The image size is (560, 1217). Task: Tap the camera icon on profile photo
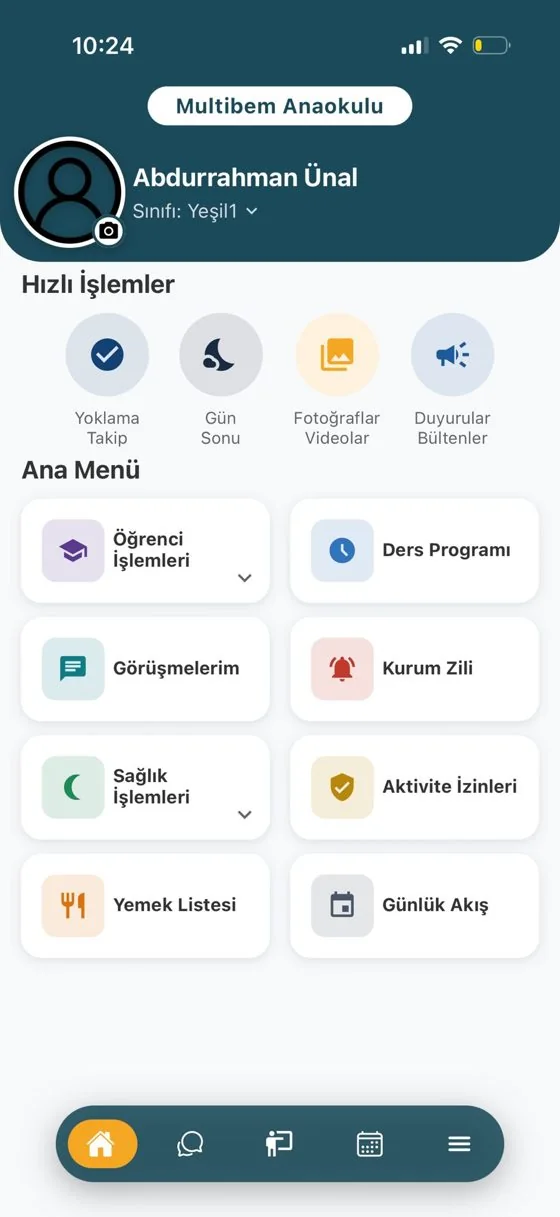click(x=109, y=231)
